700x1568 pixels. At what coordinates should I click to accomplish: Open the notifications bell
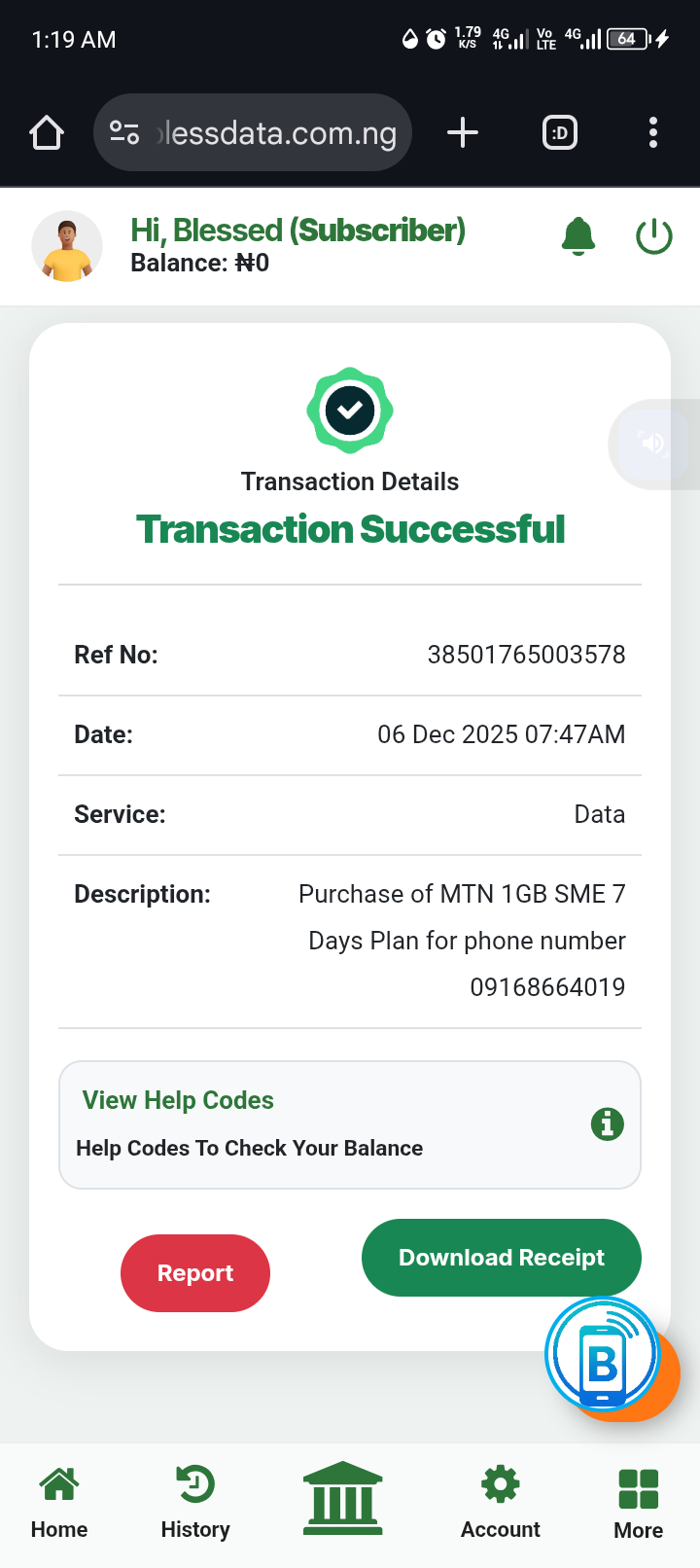coord(577,235)
